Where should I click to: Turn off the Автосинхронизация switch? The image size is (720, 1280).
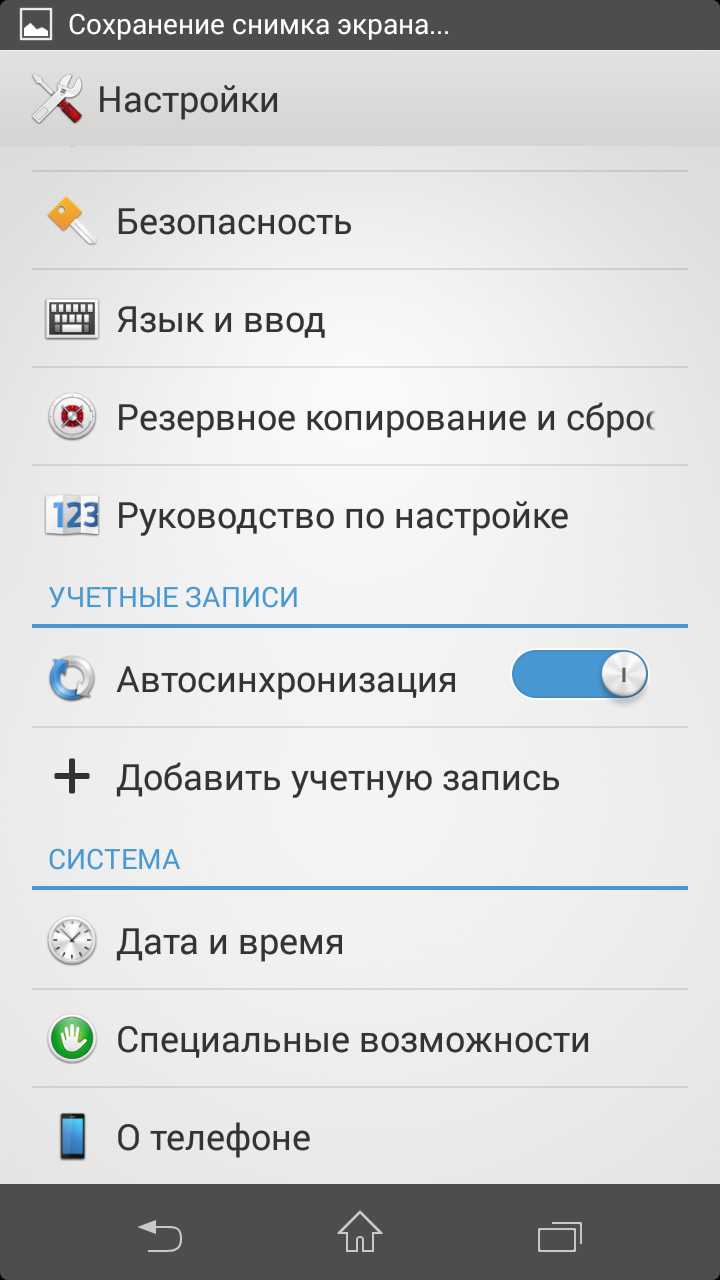pyautogui.click(x=579, y=676)
